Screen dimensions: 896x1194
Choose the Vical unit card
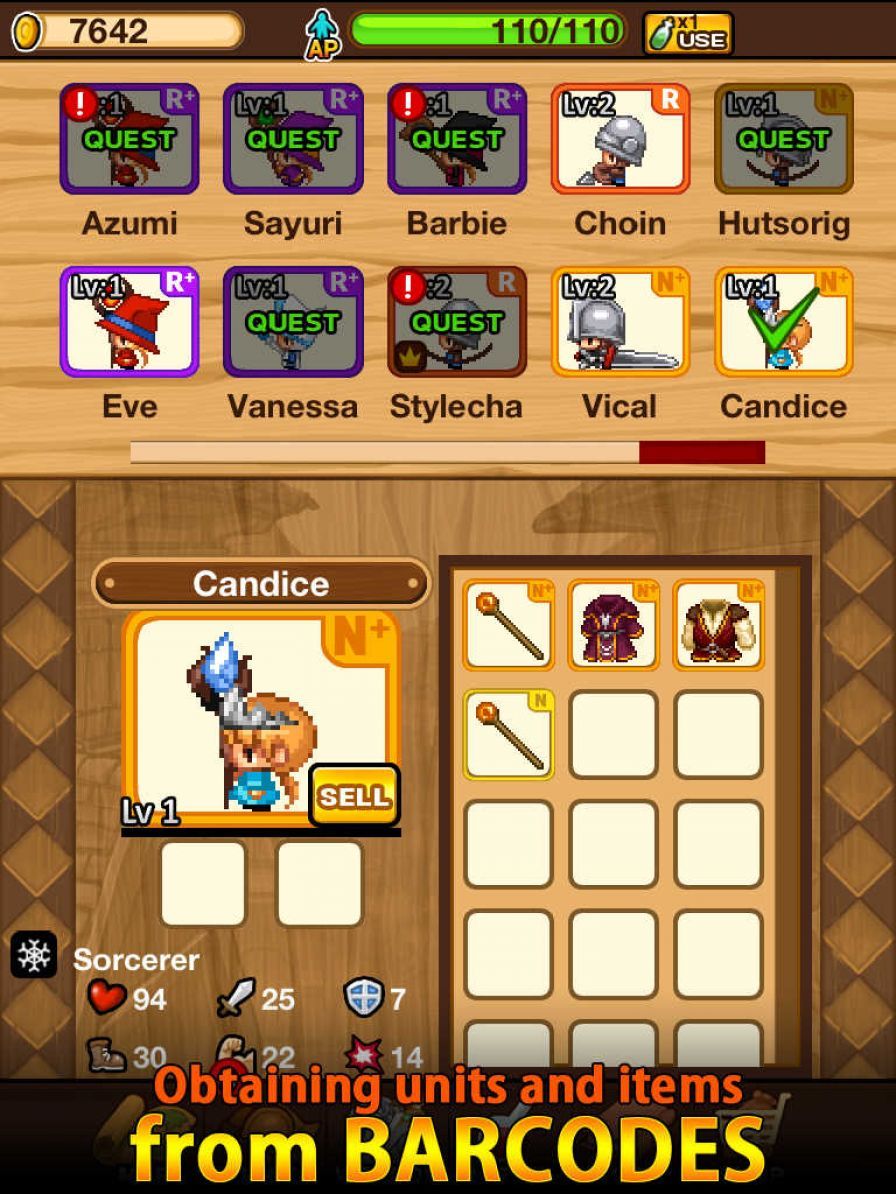[x=620, y=322]
